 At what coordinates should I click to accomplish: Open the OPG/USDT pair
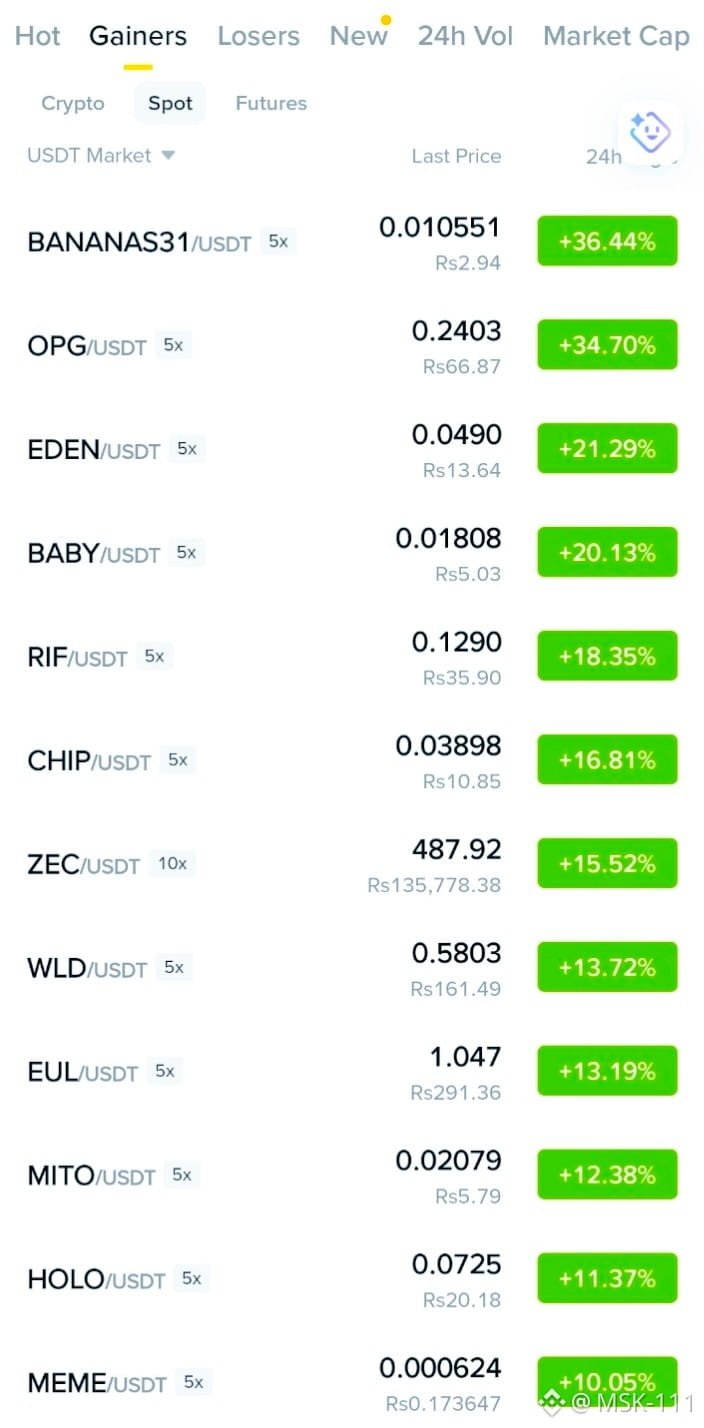click(352, 346)
